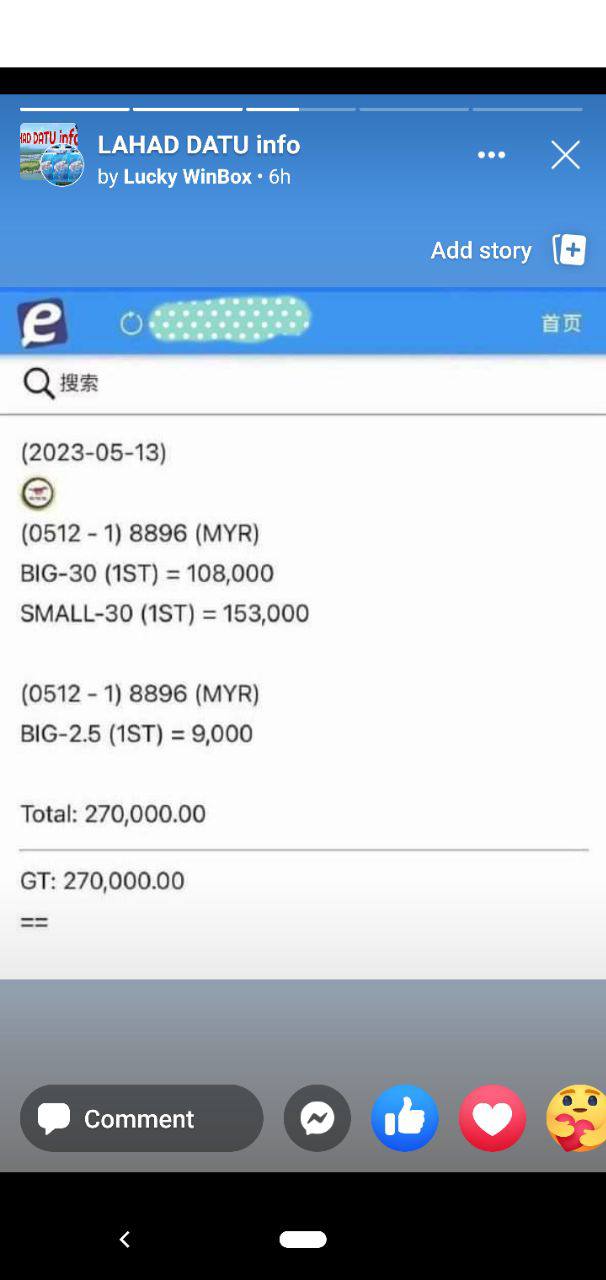
Task: Send a heart reaction to the story
Action: click(x=492, y=1118)
